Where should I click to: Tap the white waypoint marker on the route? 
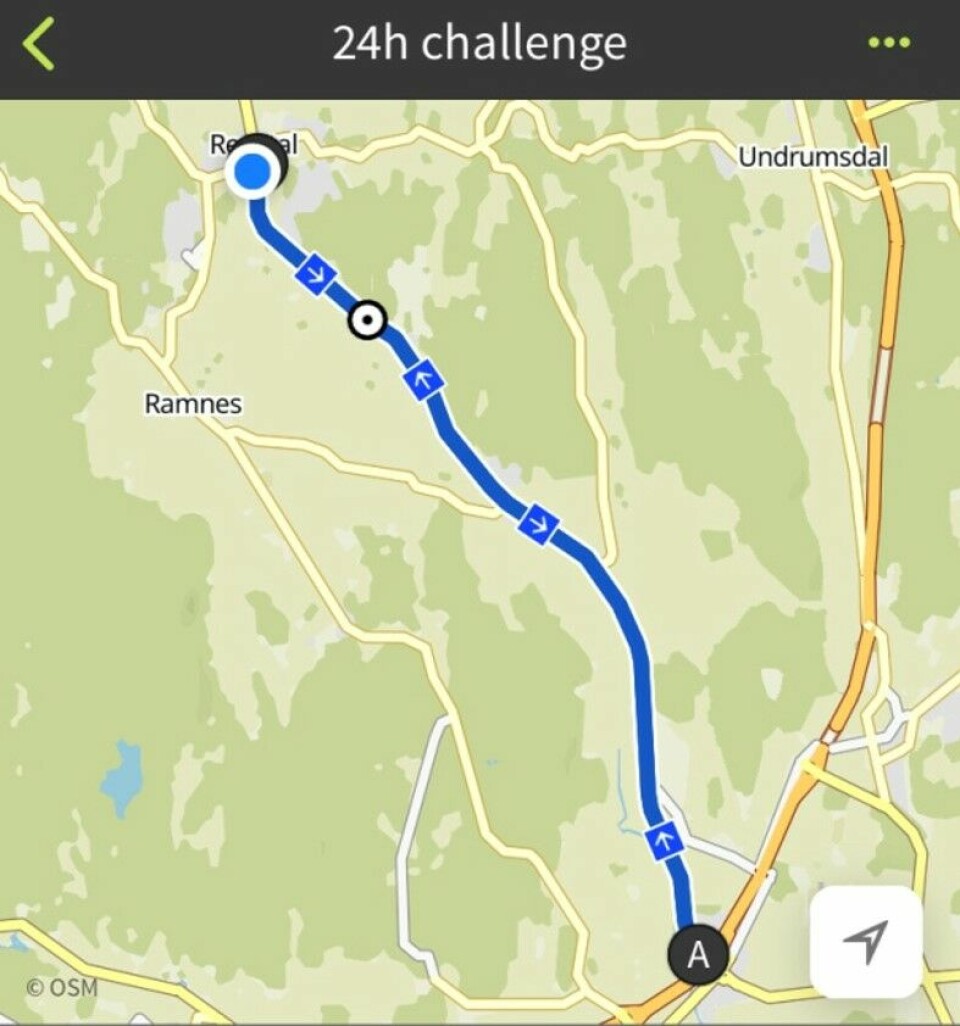pos(367,321)
